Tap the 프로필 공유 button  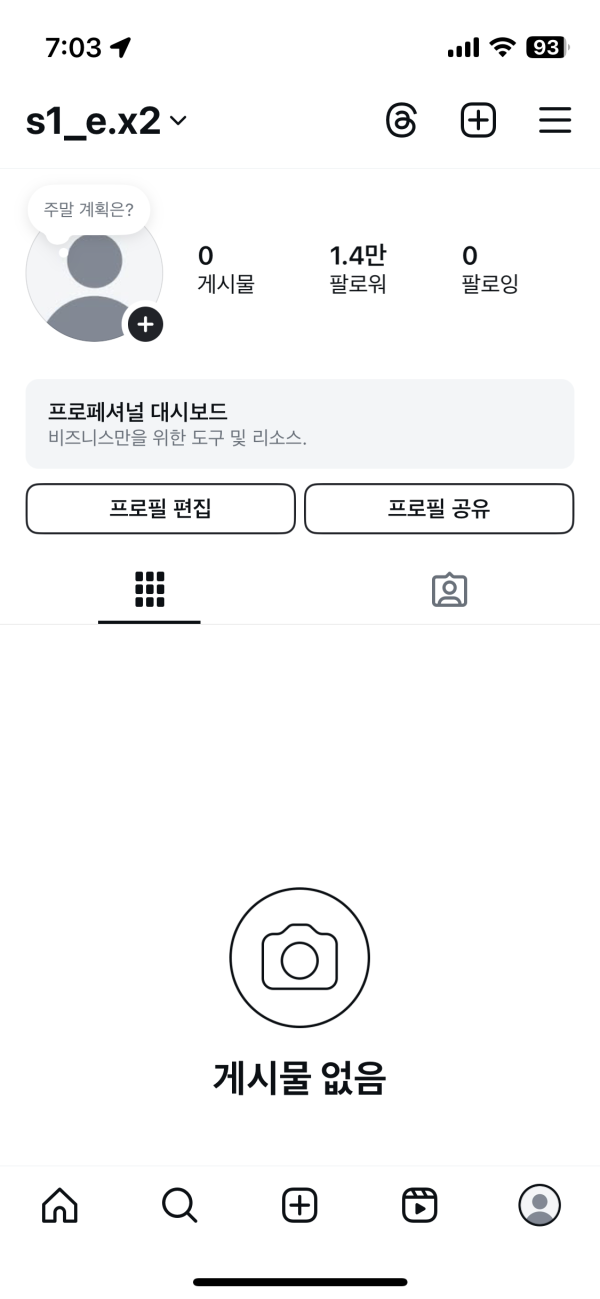point(439,509)
